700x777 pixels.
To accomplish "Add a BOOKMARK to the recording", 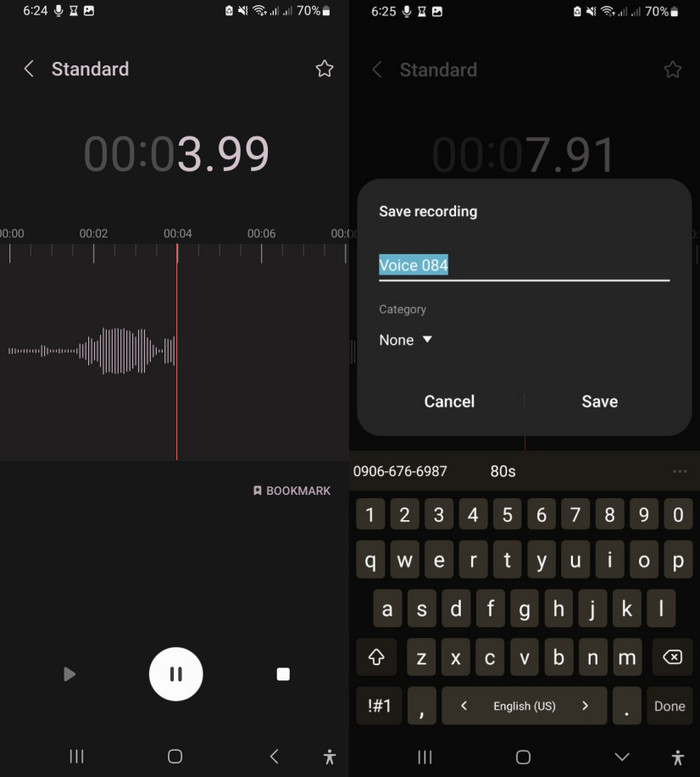I will [x=292, y=491].
